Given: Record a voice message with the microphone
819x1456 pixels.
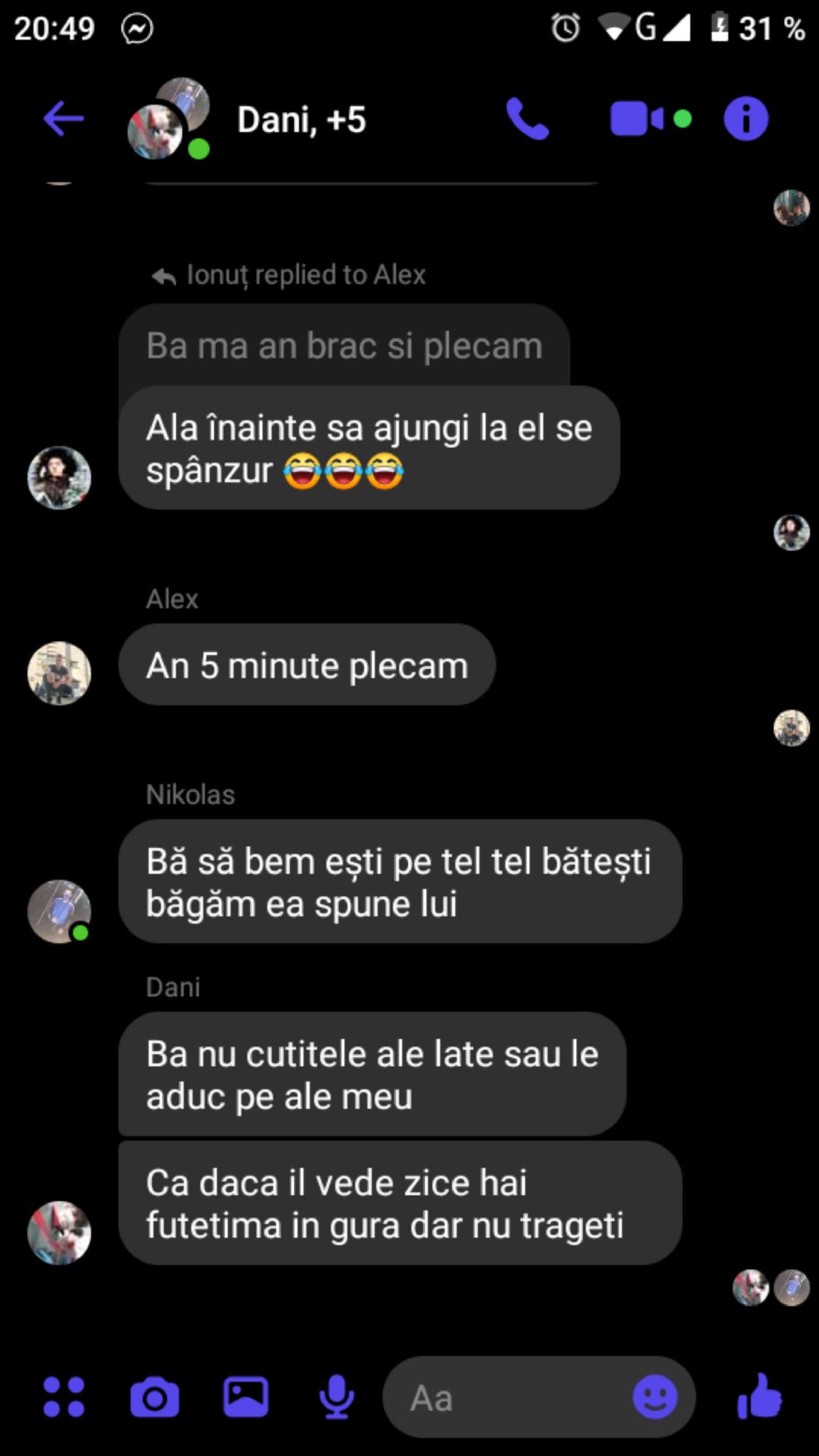Looking at the screenshot, I should pos(337,1397).
